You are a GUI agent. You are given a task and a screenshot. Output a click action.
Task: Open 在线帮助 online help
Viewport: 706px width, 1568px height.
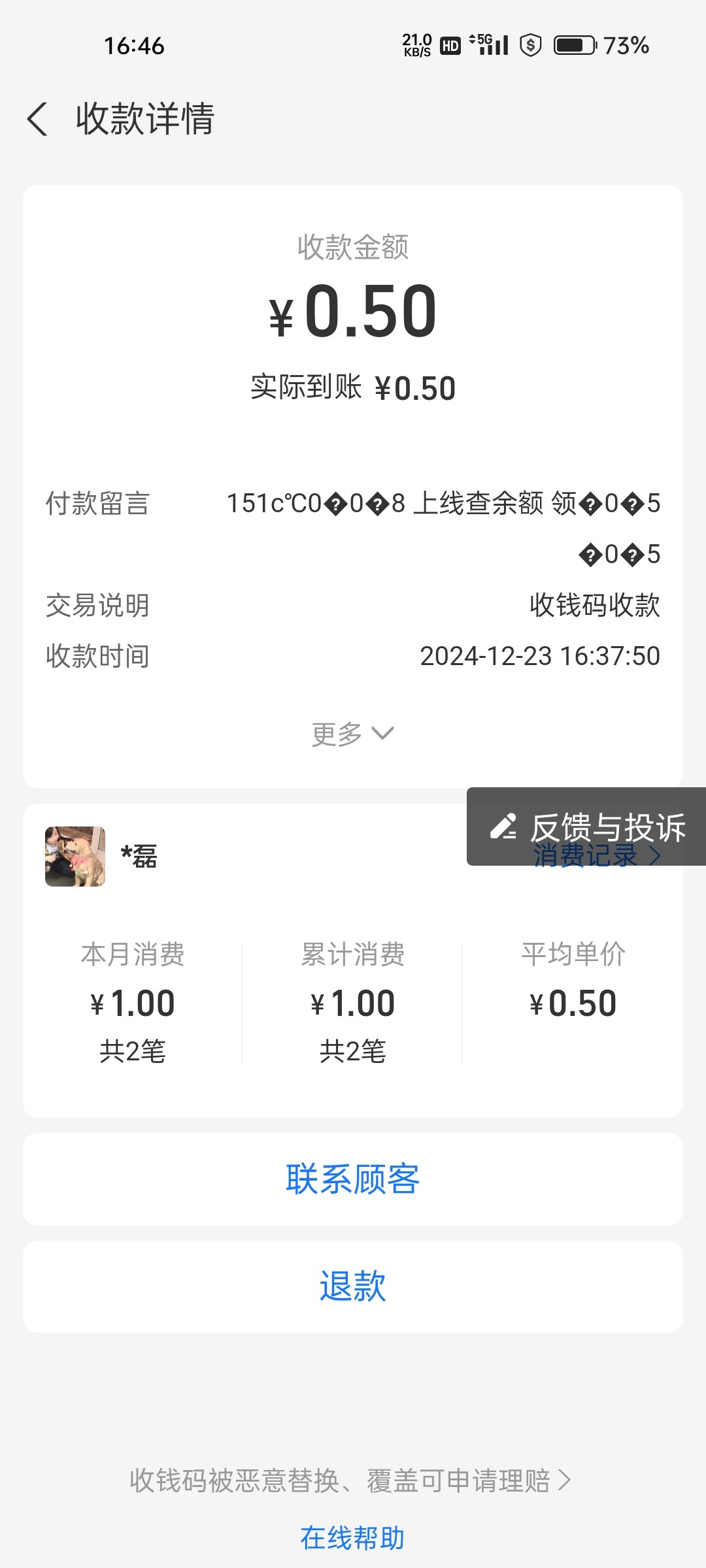(352, 1538)
